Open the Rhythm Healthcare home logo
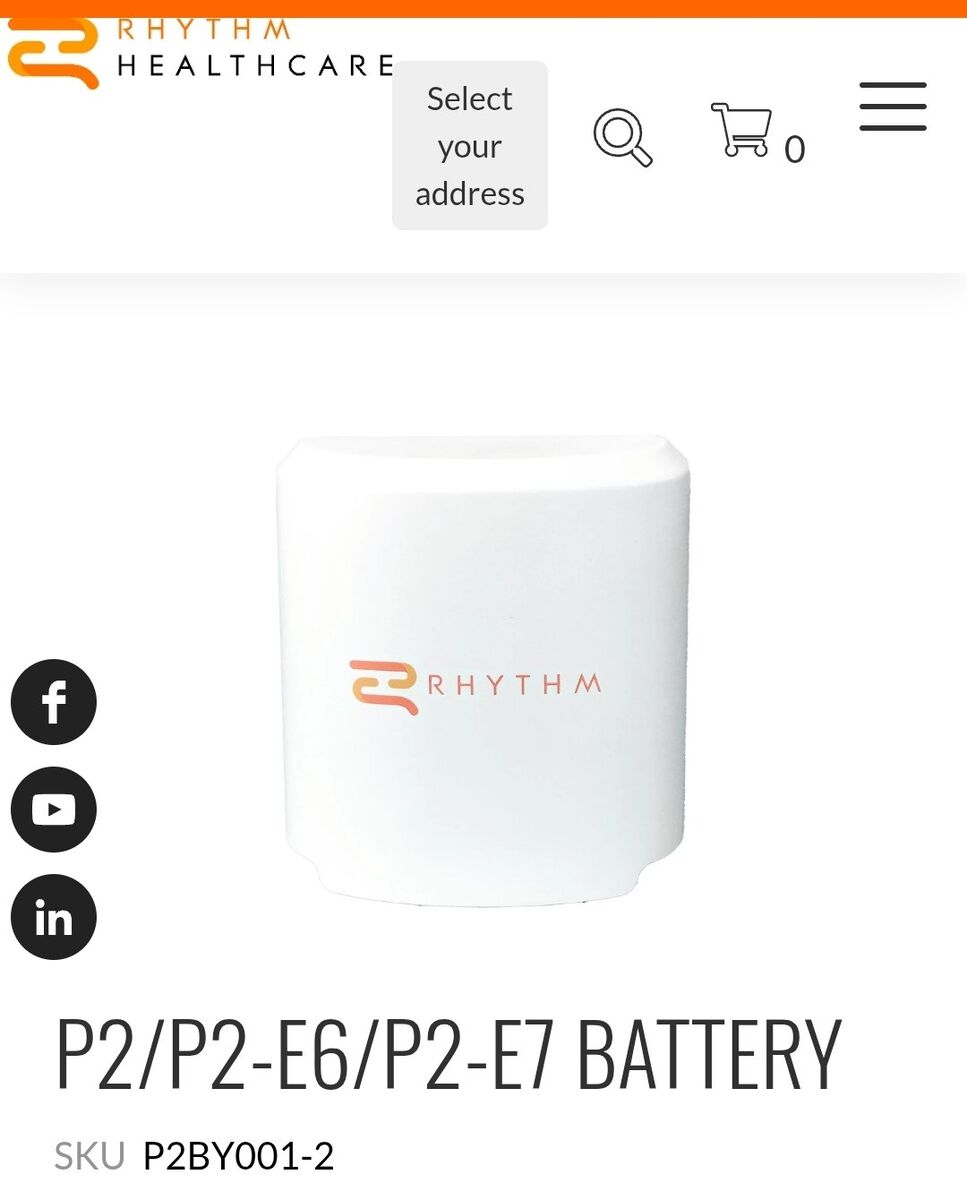Screen dimensions: 967x1200 (x=198, y=50)
